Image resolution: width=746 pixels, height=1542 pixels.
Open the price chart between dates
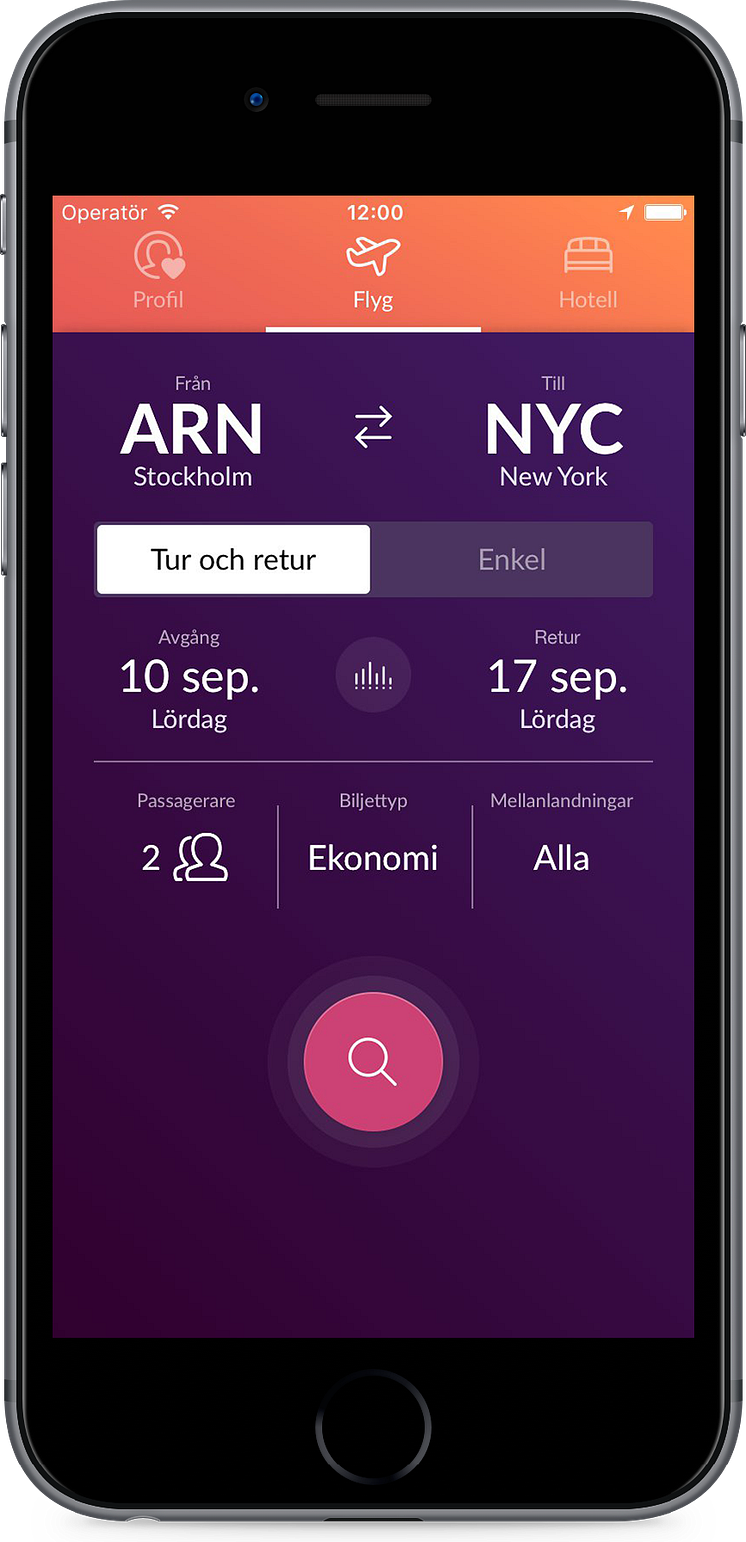tap(373, 677)
